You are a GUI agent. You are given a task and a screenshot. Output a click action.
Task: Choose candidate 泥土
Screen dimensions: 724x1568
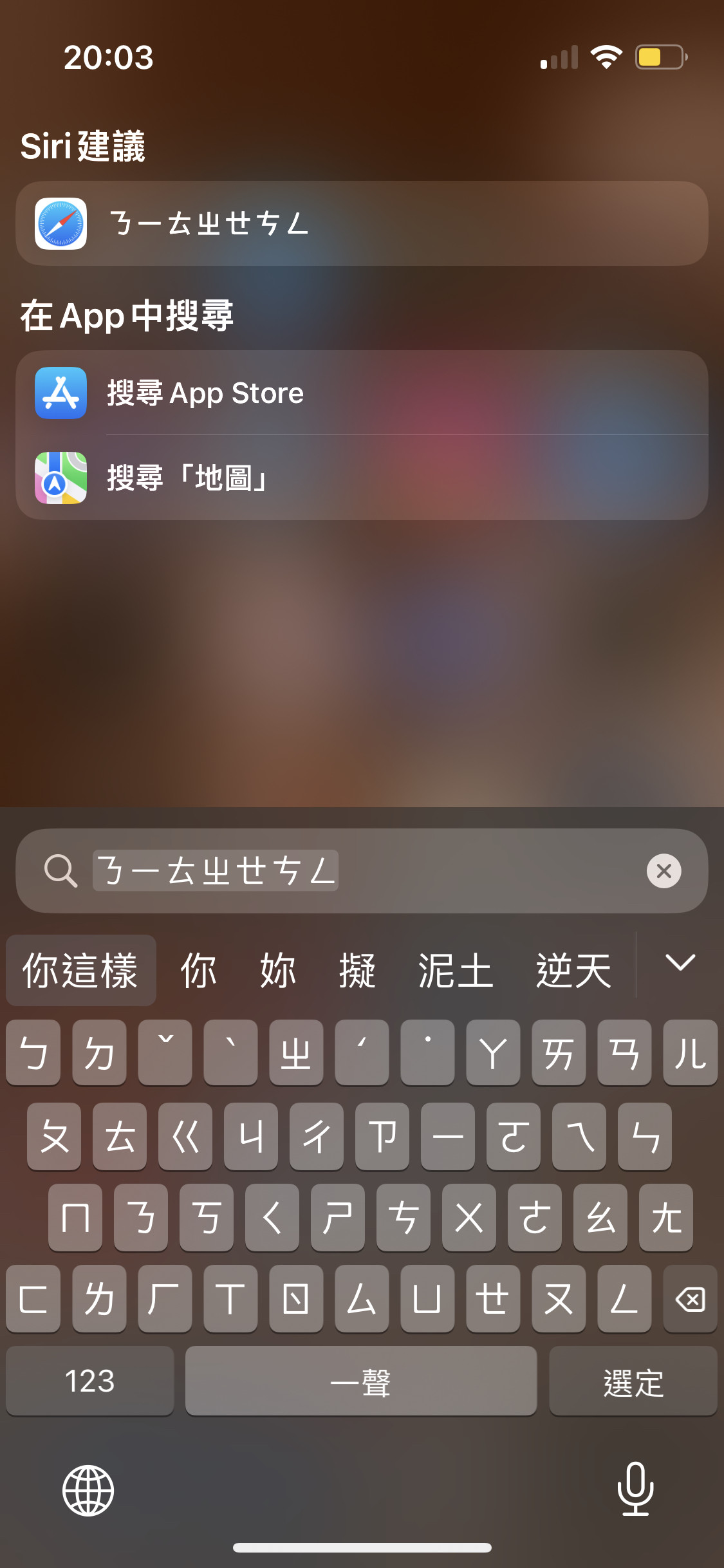click(x=456, y=970)
